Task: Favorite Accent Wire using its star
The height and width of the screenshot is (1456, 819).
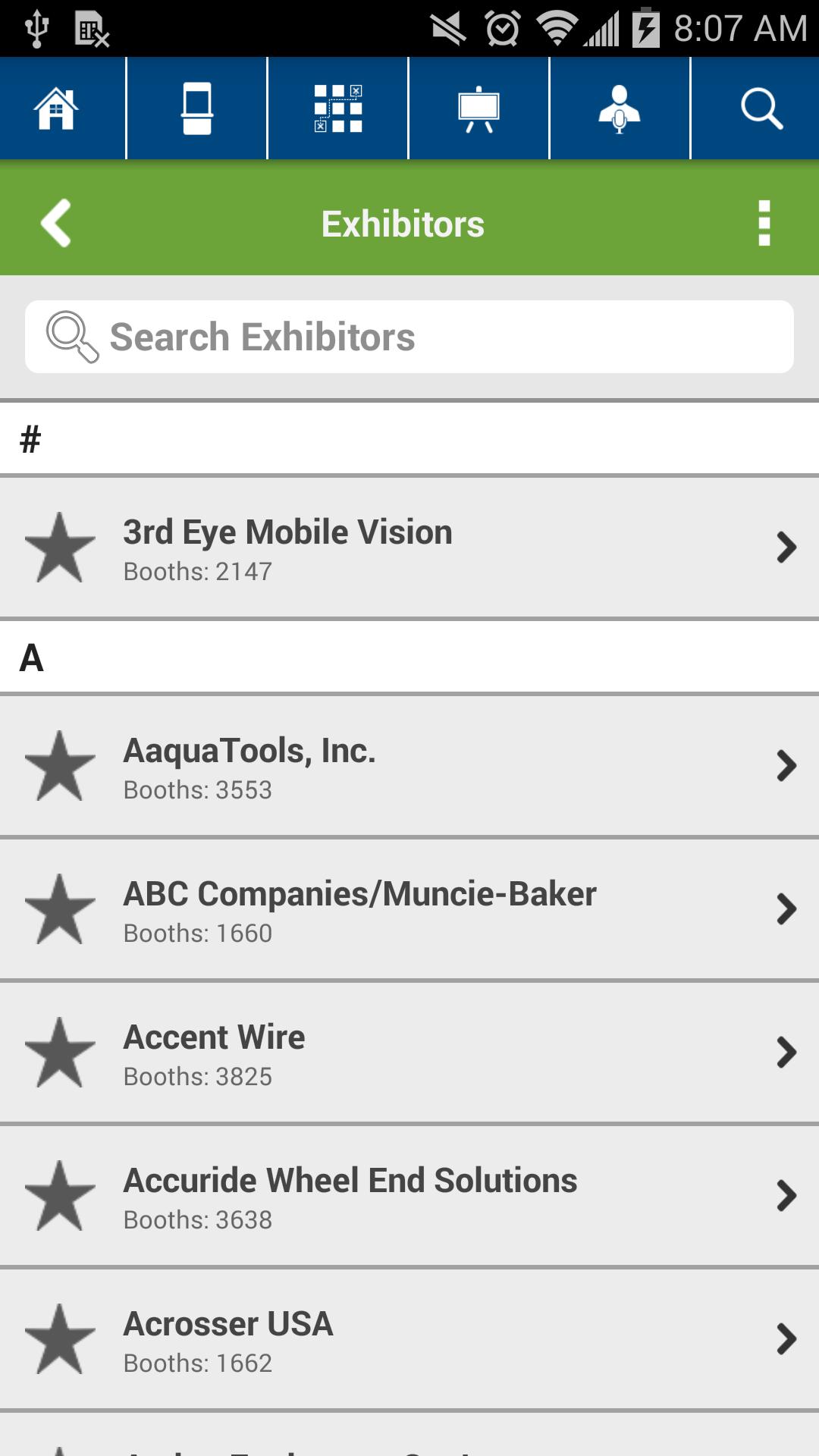Action: [60, 1053]
